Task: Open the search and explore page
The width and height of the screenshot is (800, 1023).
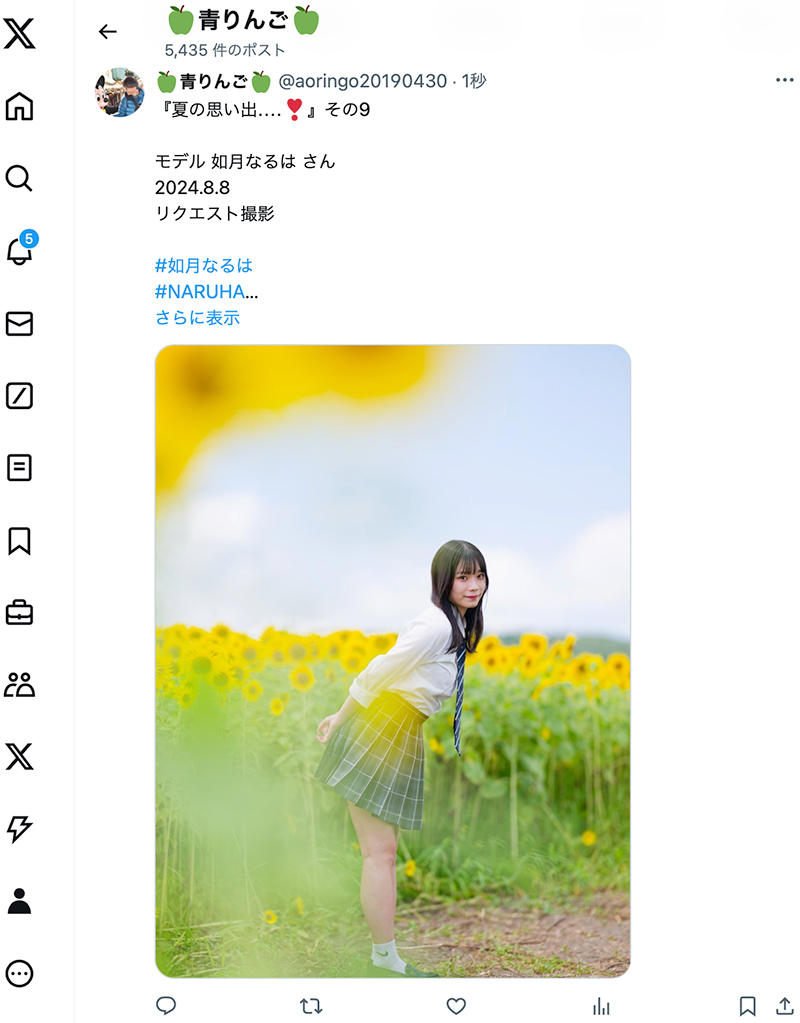Action: 20,178
